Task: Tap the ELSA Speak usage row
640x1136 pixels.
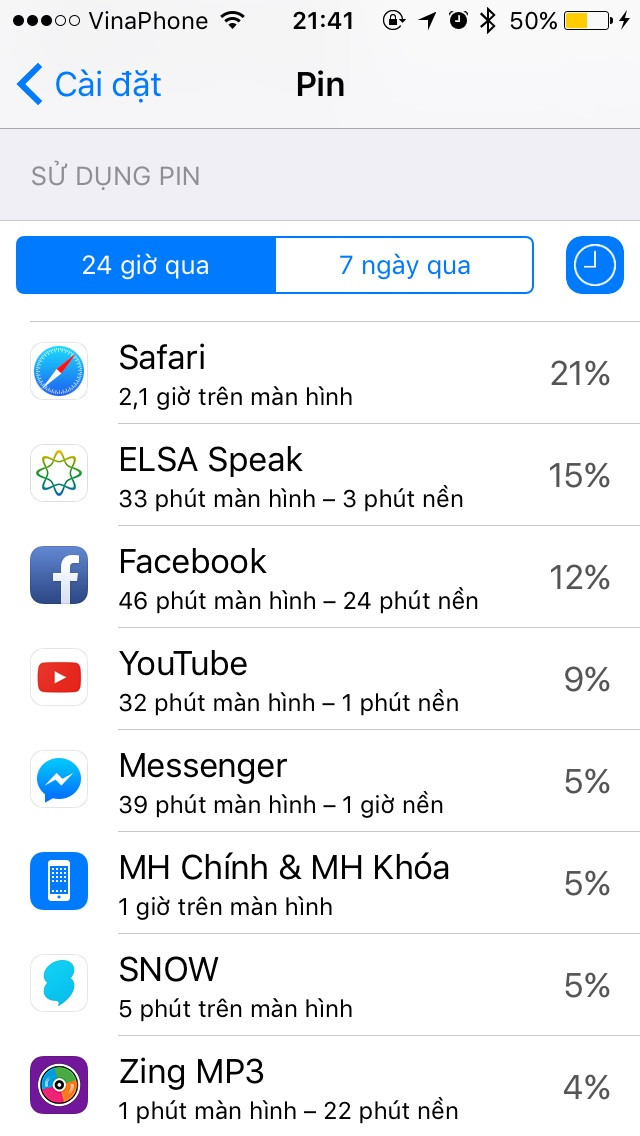Action: point(320,475)
